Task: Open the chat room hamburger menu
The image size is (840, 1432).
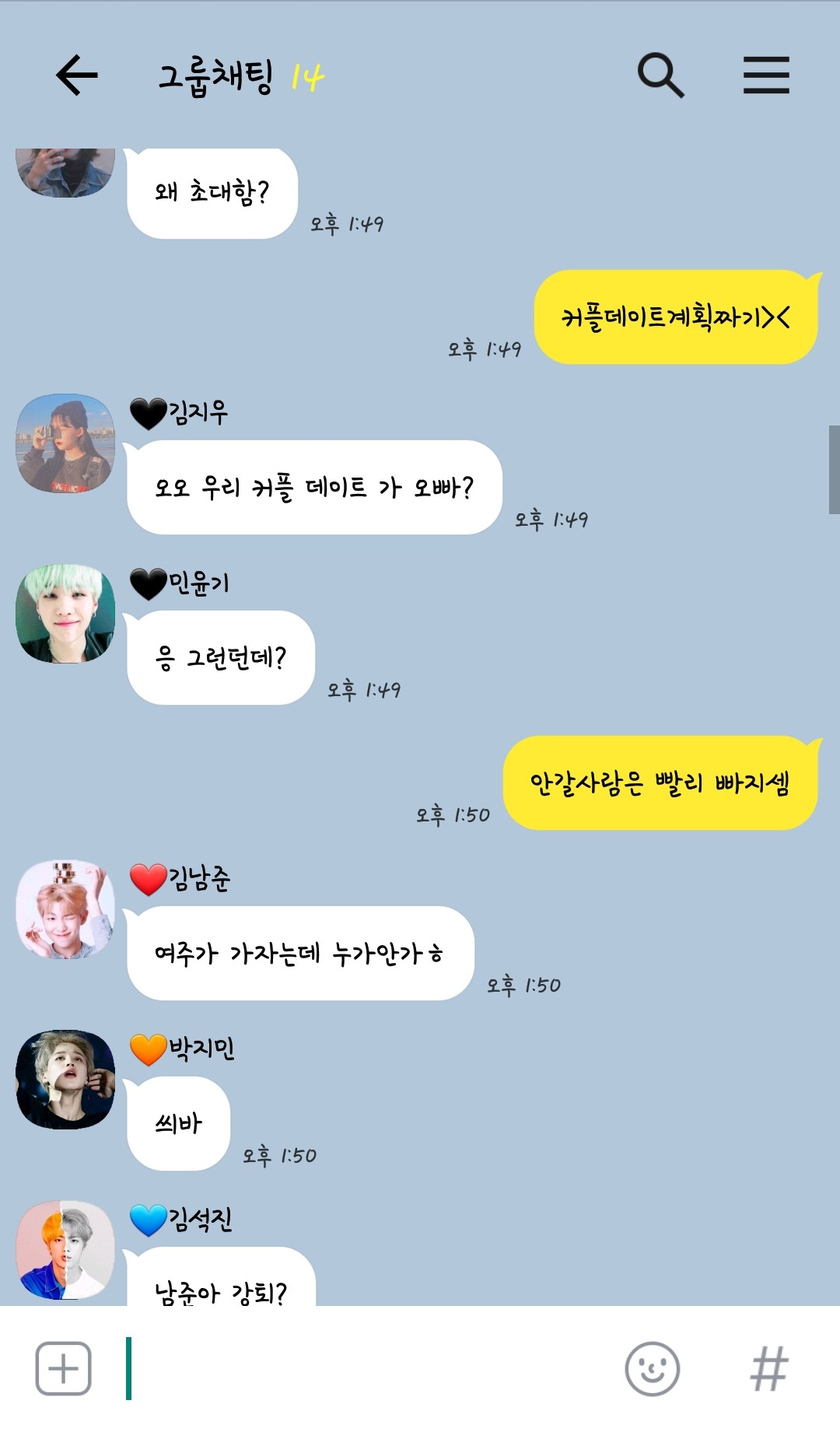Action: tap(766, 75)
